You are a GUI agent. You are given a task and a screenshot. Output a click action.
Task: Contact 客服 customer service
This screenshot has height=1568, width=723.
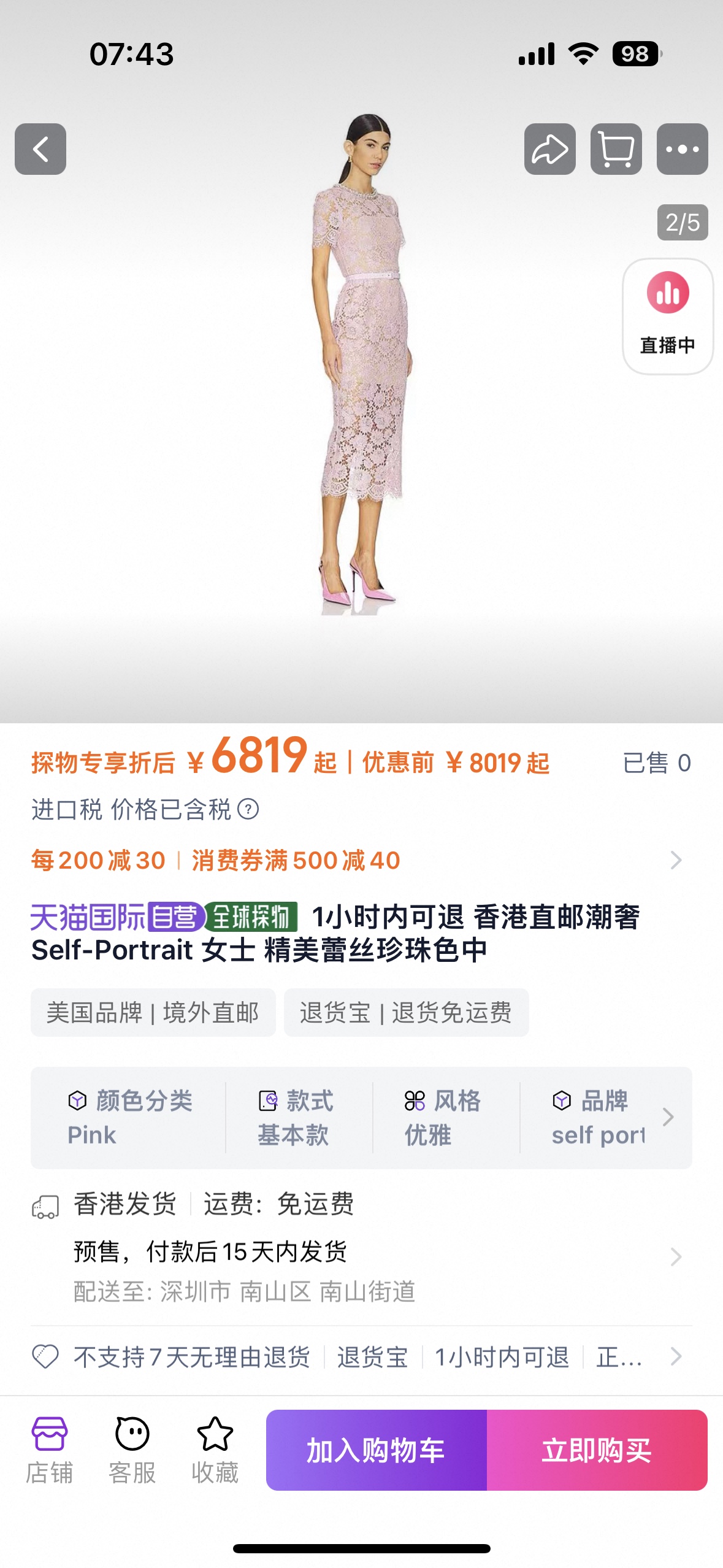(x=132, y=1450)
